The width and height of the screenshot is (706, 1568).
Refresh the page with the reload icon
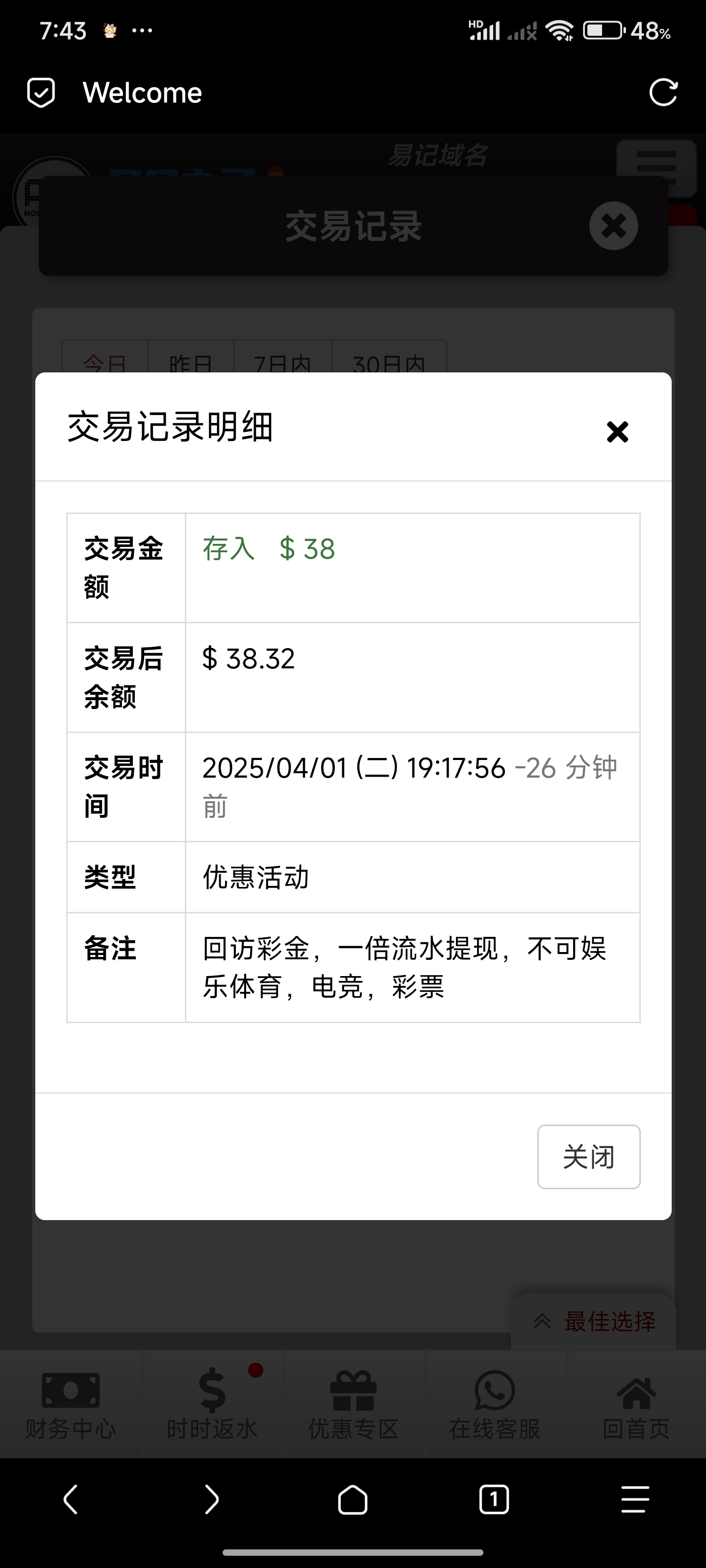click(663, 92)
